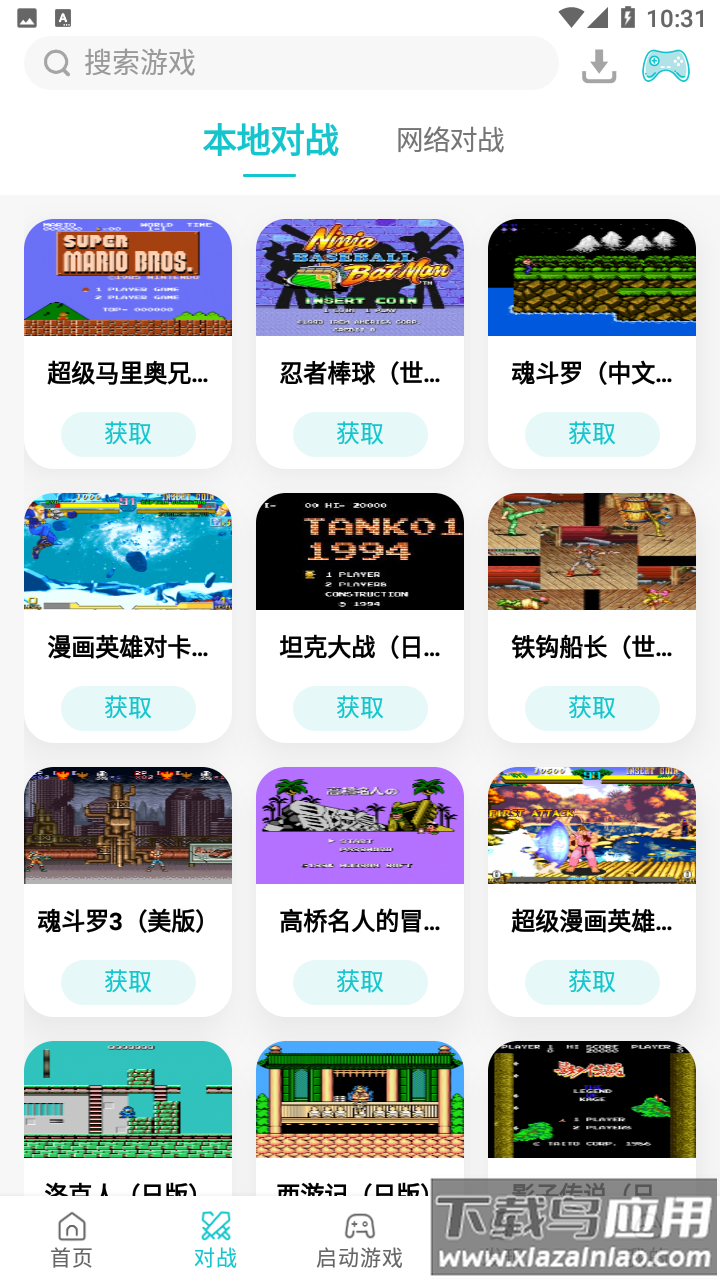Tap the 搜索游戏 search input field
The image size is (720, 1280).
coord(290,63)
